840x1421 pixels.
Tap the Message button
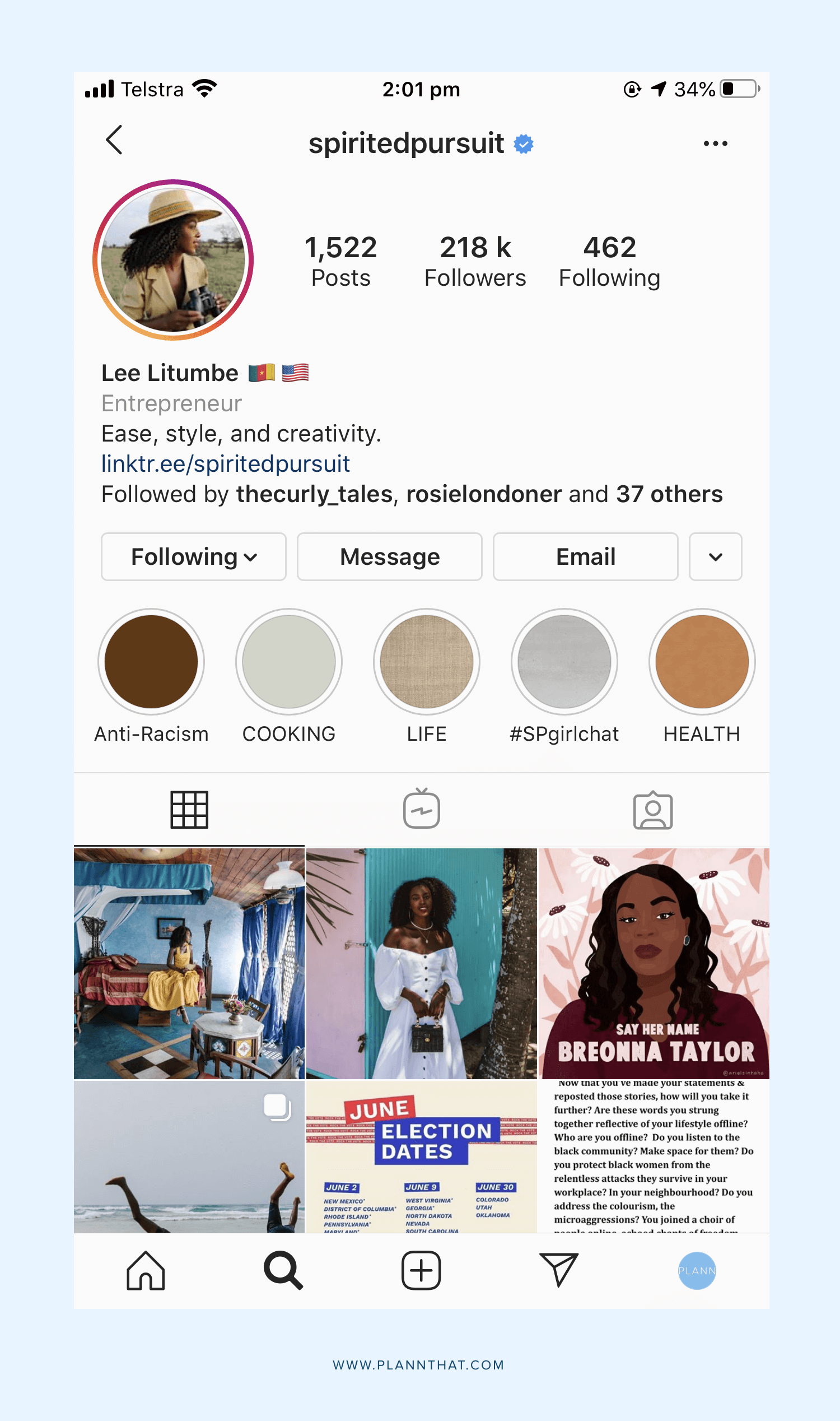[389, 557]
